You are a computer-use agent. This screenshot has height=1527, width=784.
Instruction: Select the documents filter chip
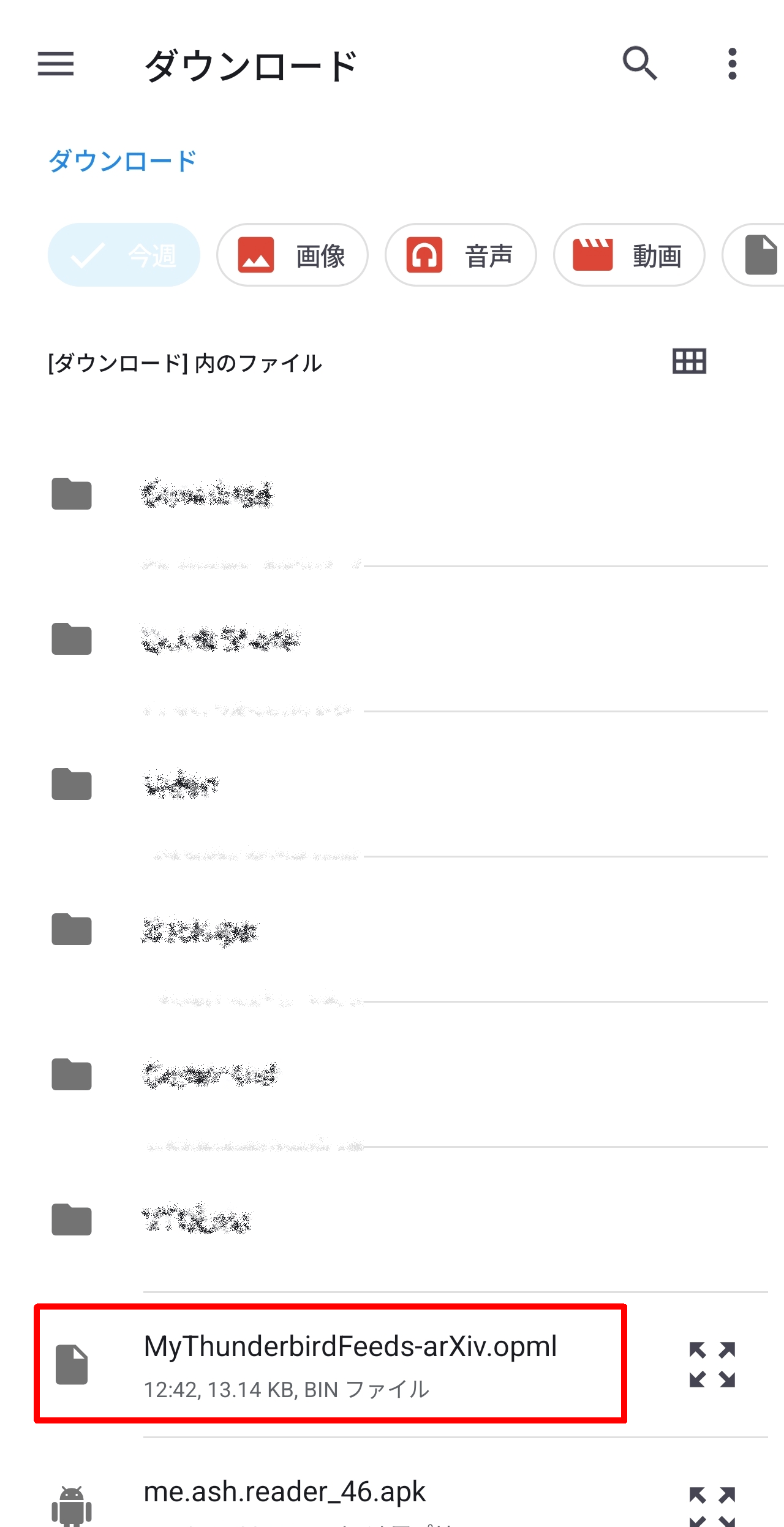click(755, 255)
